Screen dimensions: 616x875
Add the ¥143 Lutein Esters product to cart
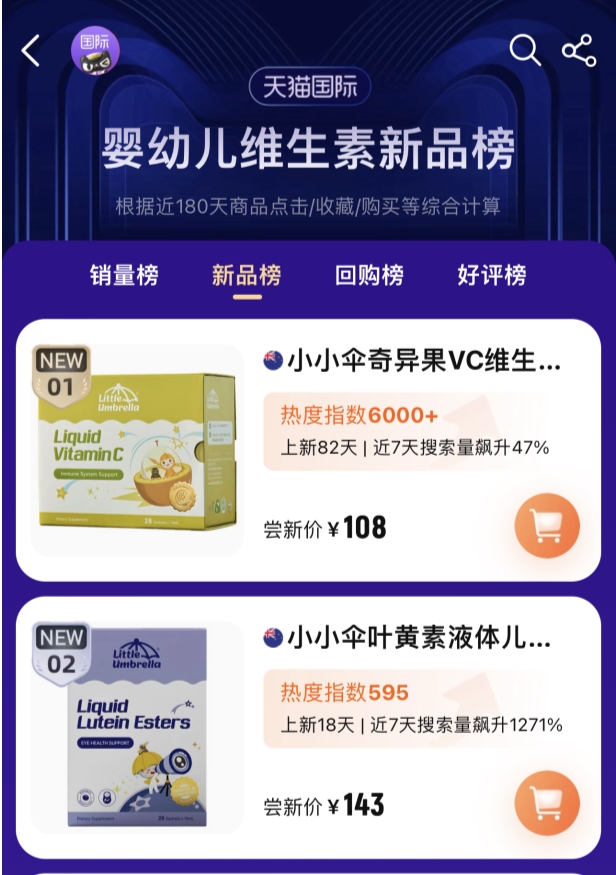pyautogui.click(x=546, y=803)
